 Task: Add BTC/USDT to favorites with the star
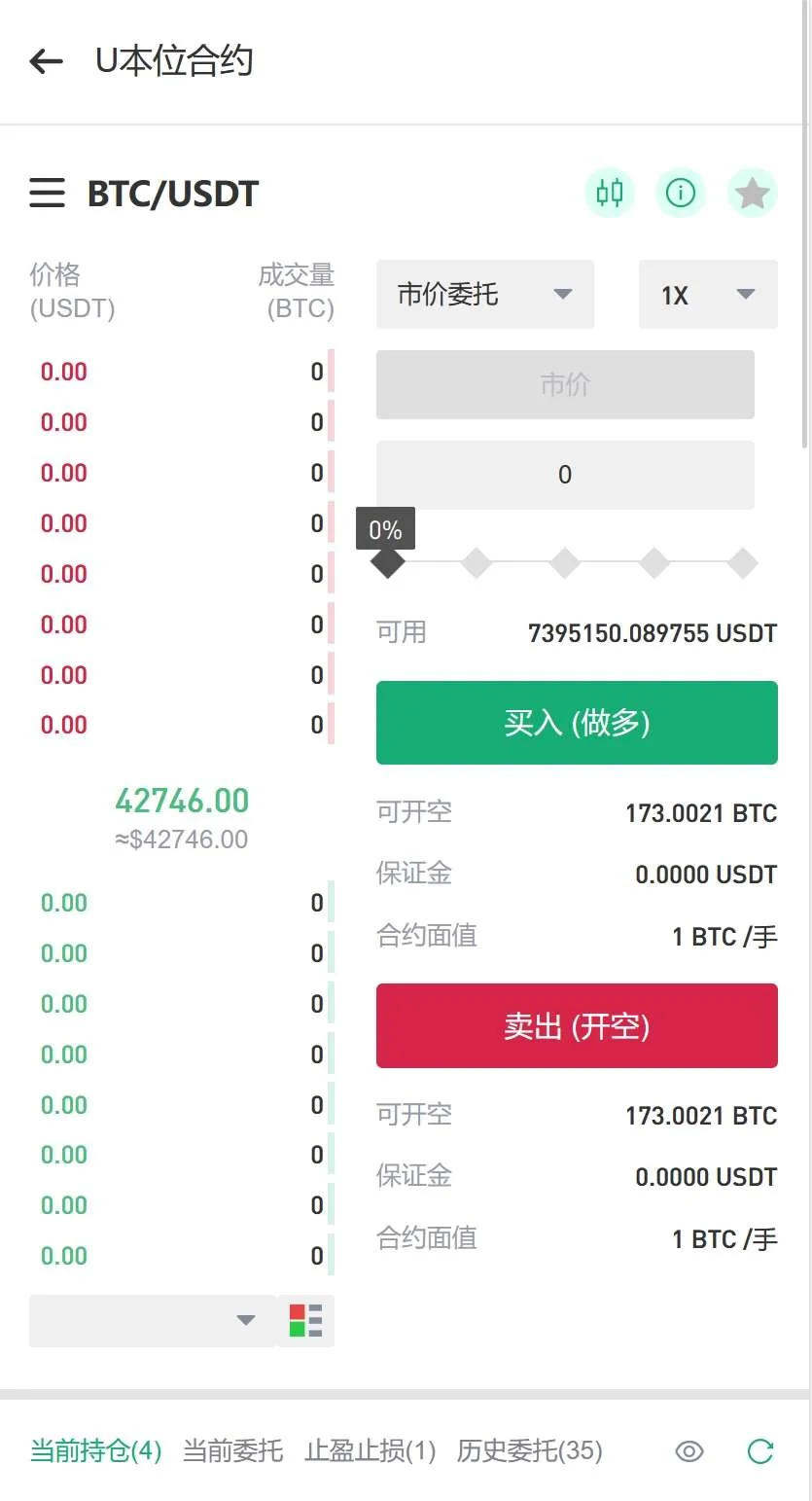(x=752, y=193)
